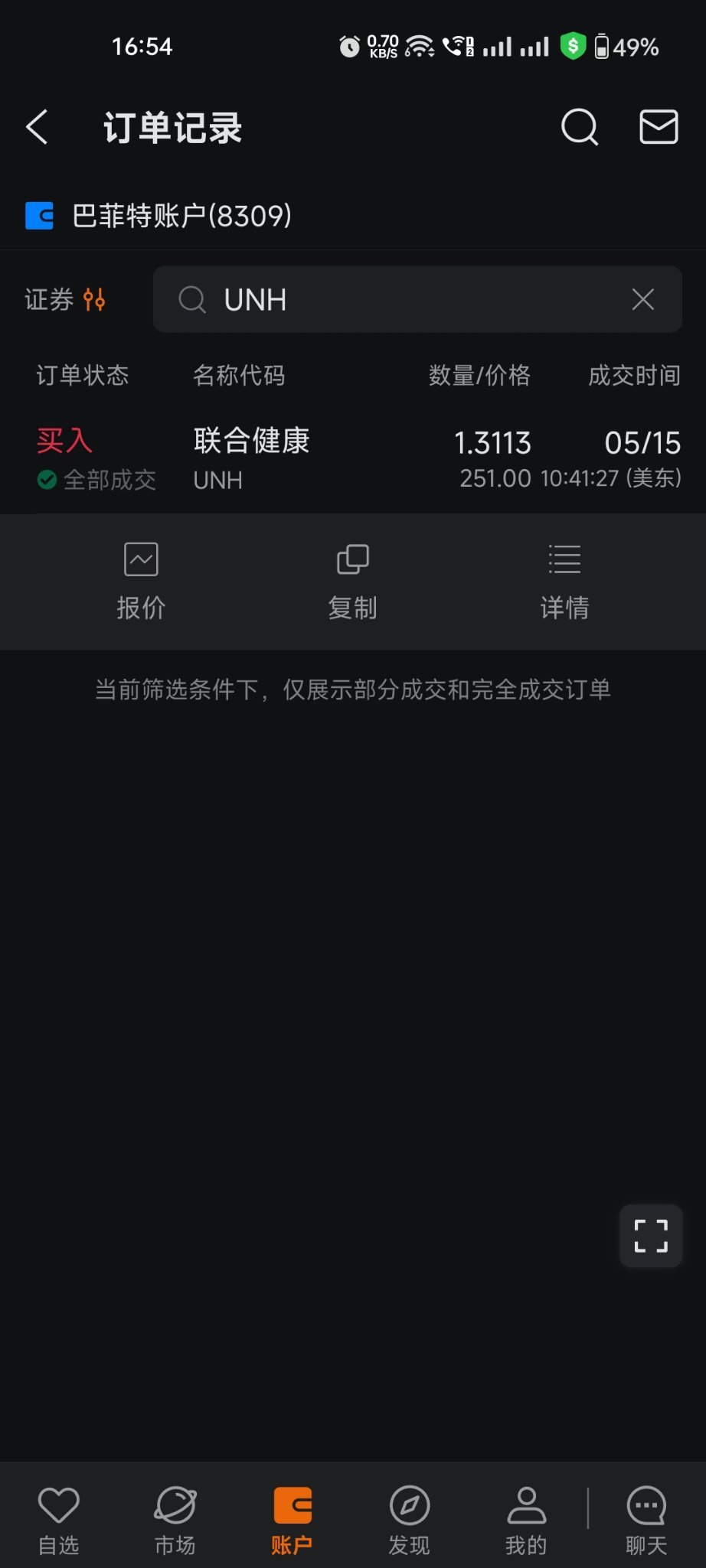Clear the UNH search text
706x1568 pixels.
tap(643, 299)
